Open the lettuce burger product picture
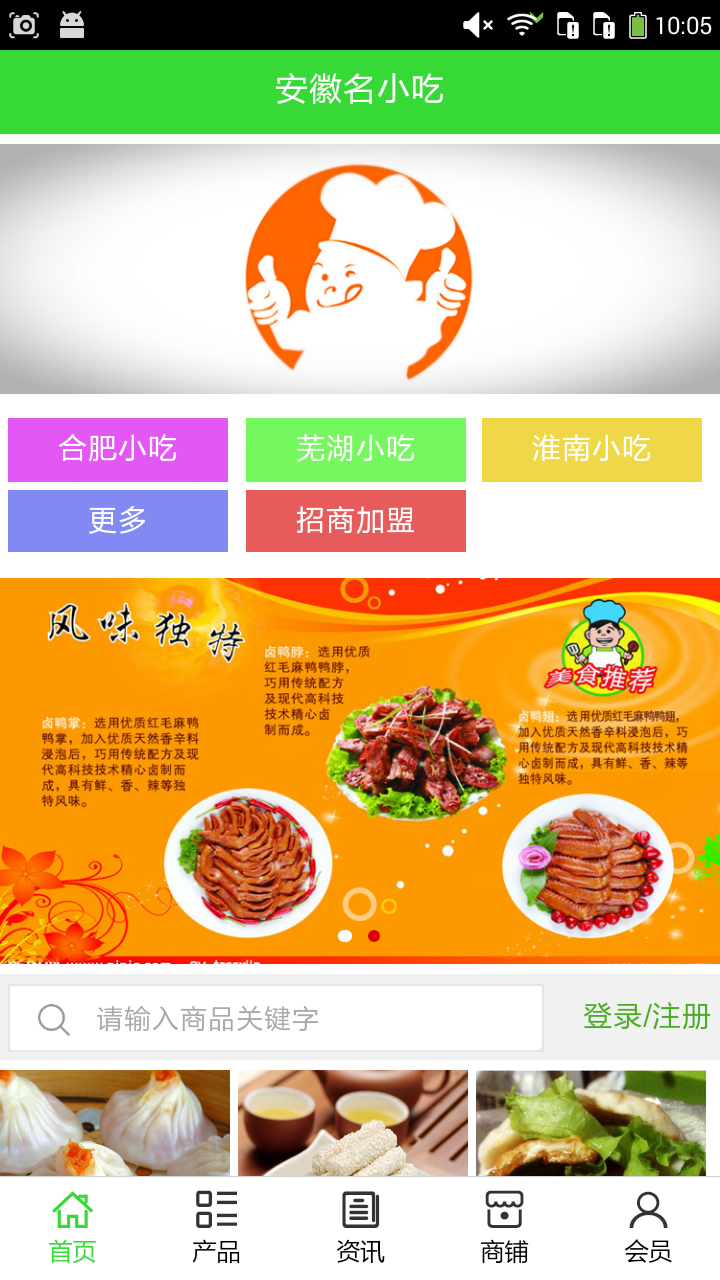This screenshot has height=1280, width=720. [590, 1122]
